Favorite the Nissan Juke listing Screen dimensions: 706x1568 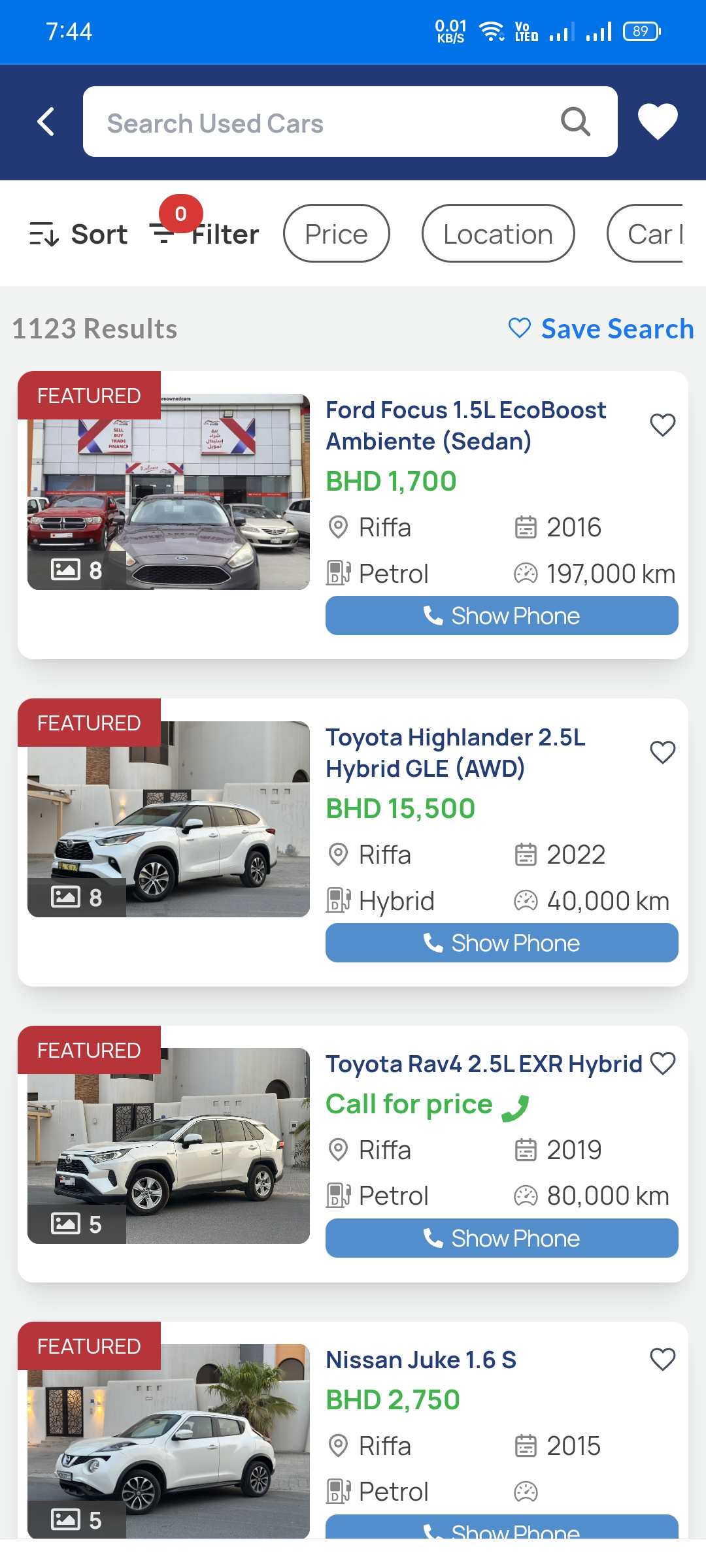tap(662, 1360)
